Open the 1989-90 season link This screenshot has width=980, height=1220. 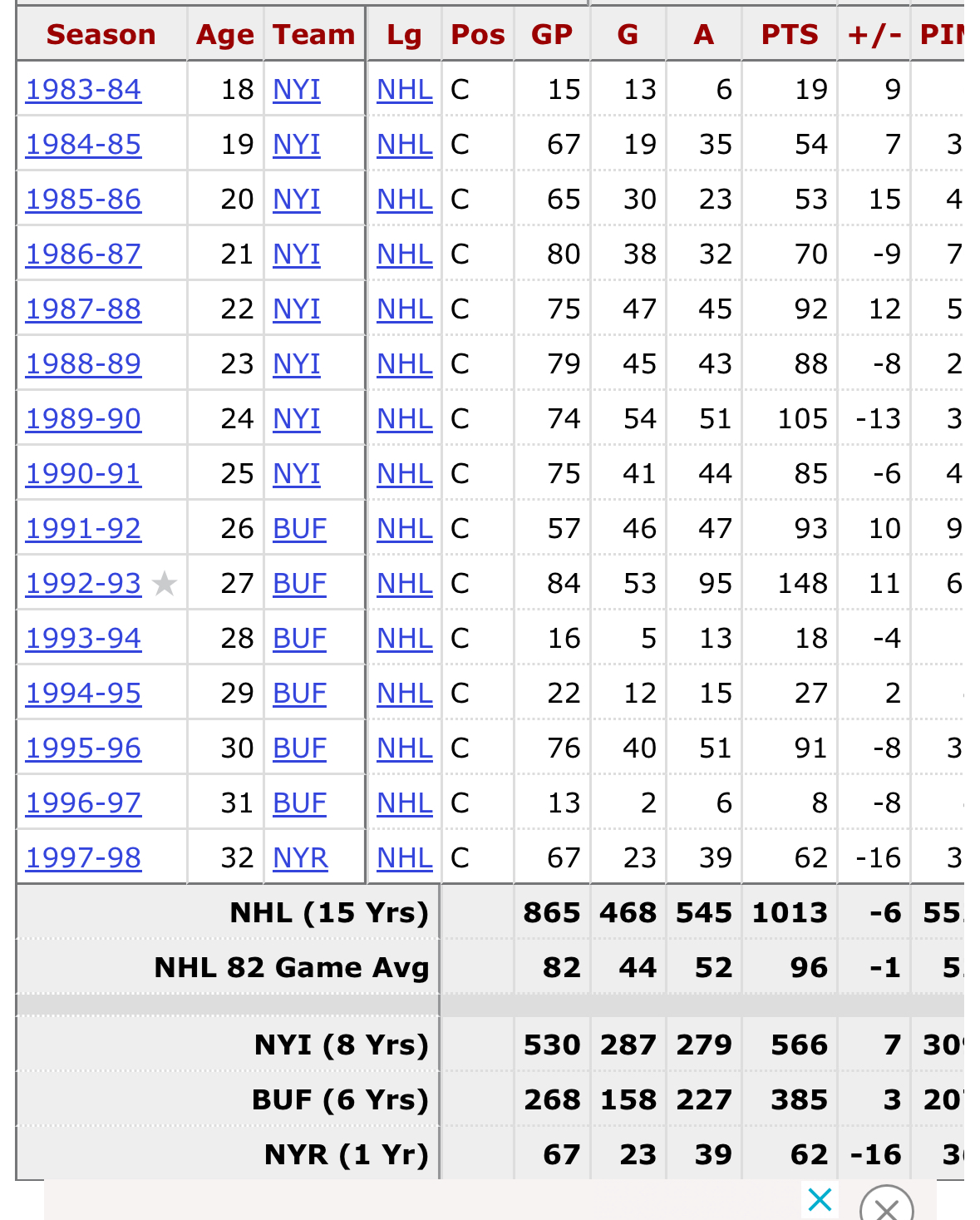click(83, 419)
